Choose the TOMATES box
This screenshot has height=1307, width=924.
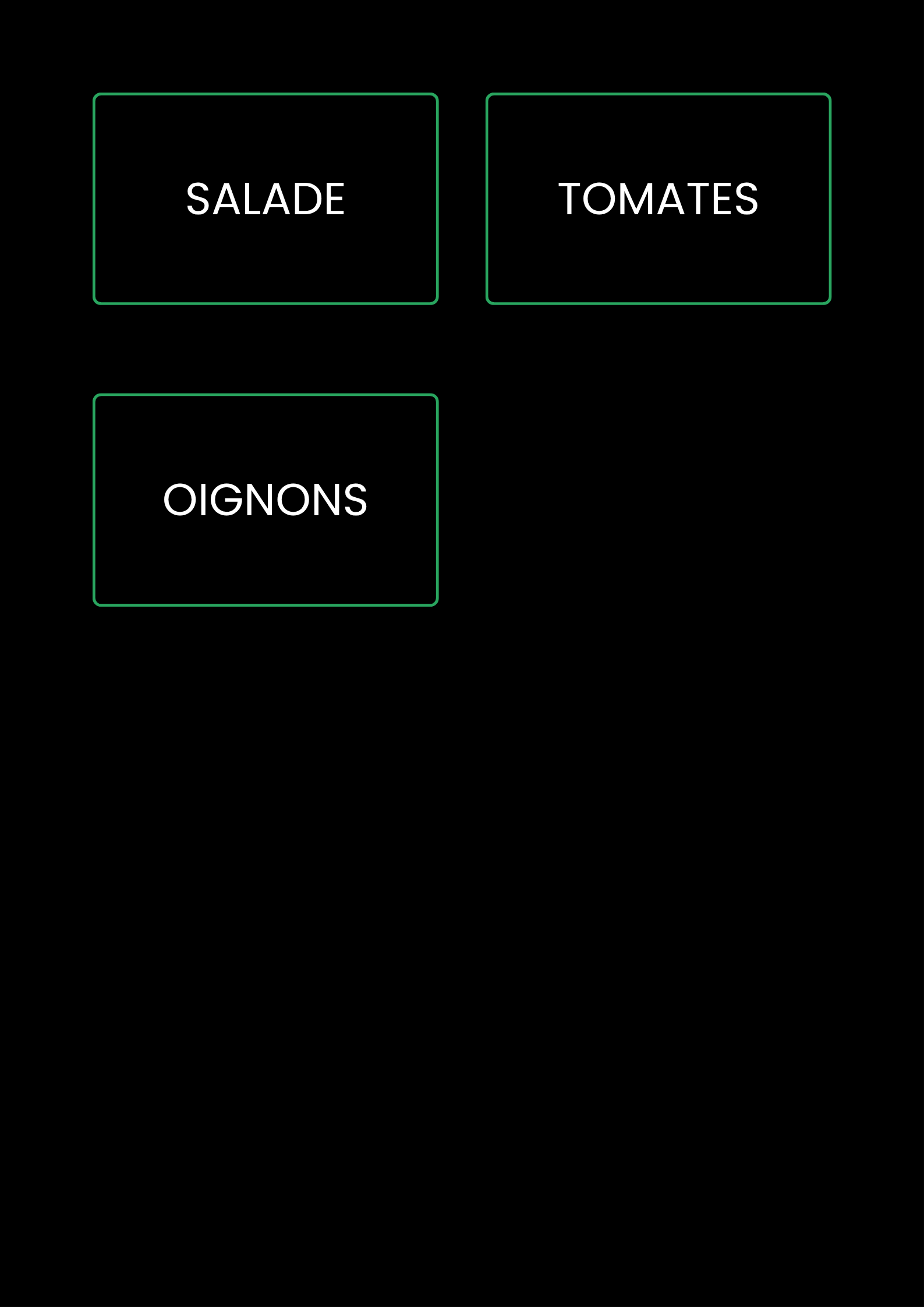(658, 199)
